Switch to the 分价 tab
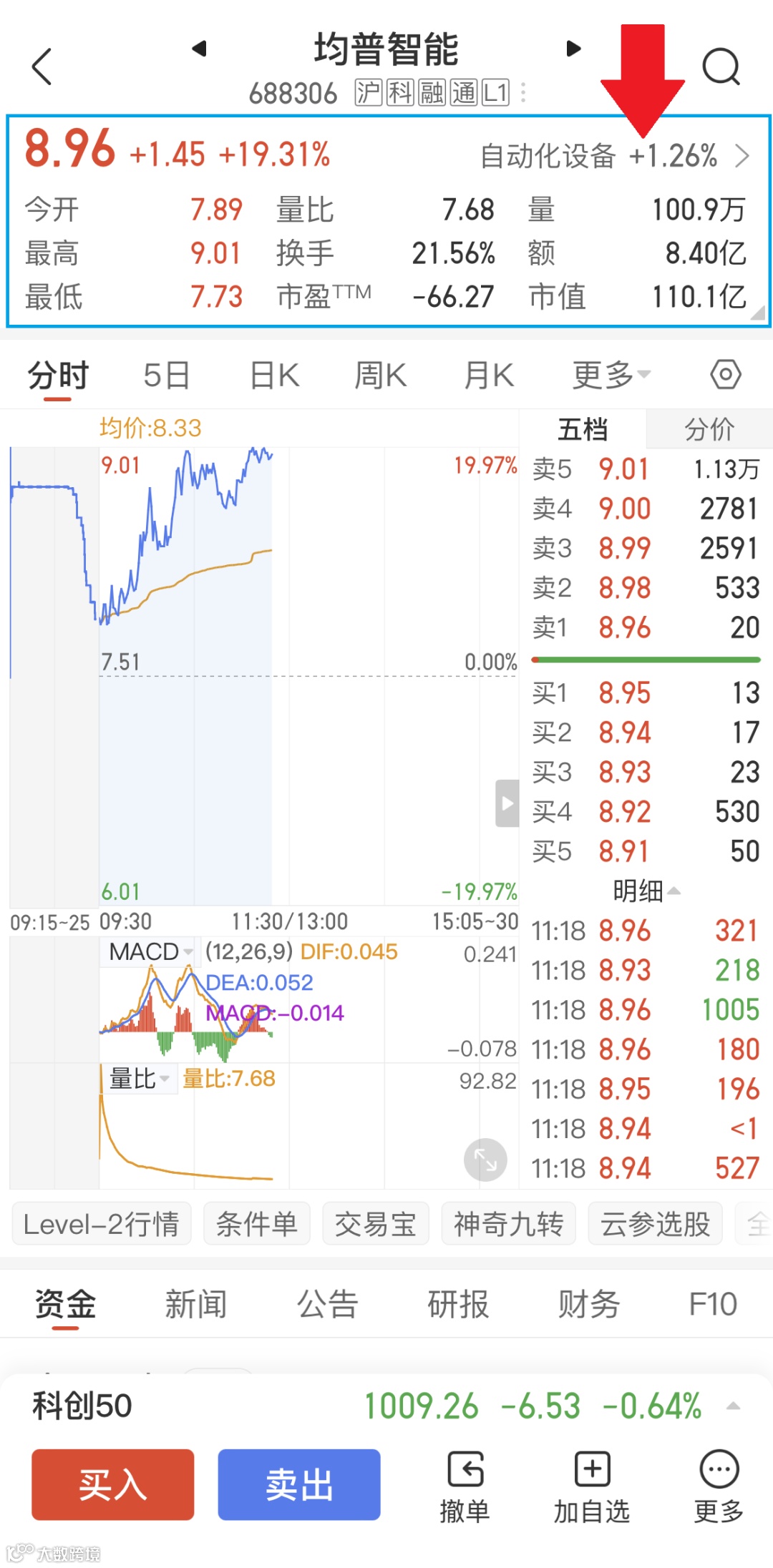This screenshot has width=773, height=1568. pyautogui.click(x=709, y=429)
